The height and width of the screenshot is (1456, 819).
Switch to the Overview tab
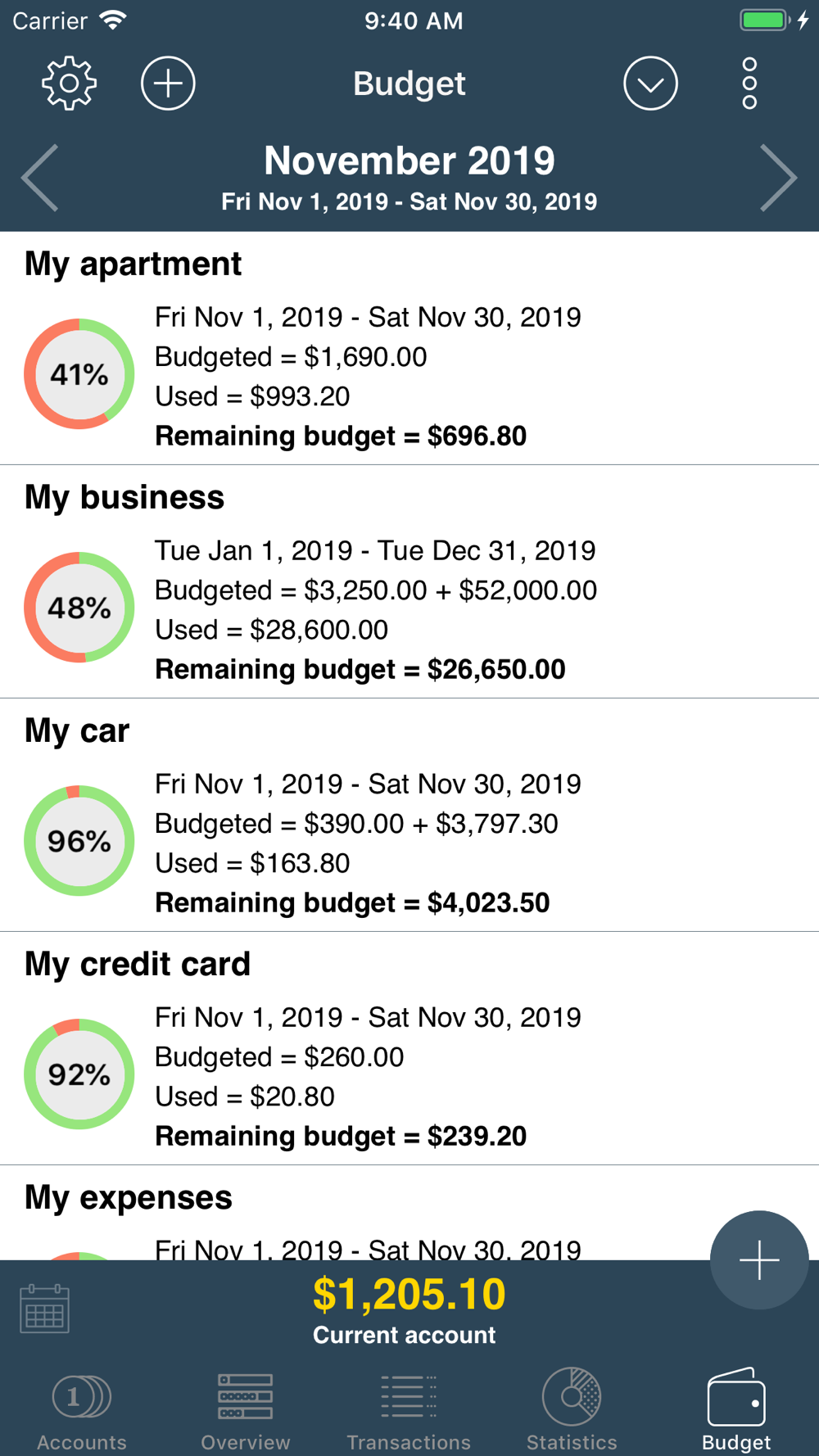(x=246, y=1409)
